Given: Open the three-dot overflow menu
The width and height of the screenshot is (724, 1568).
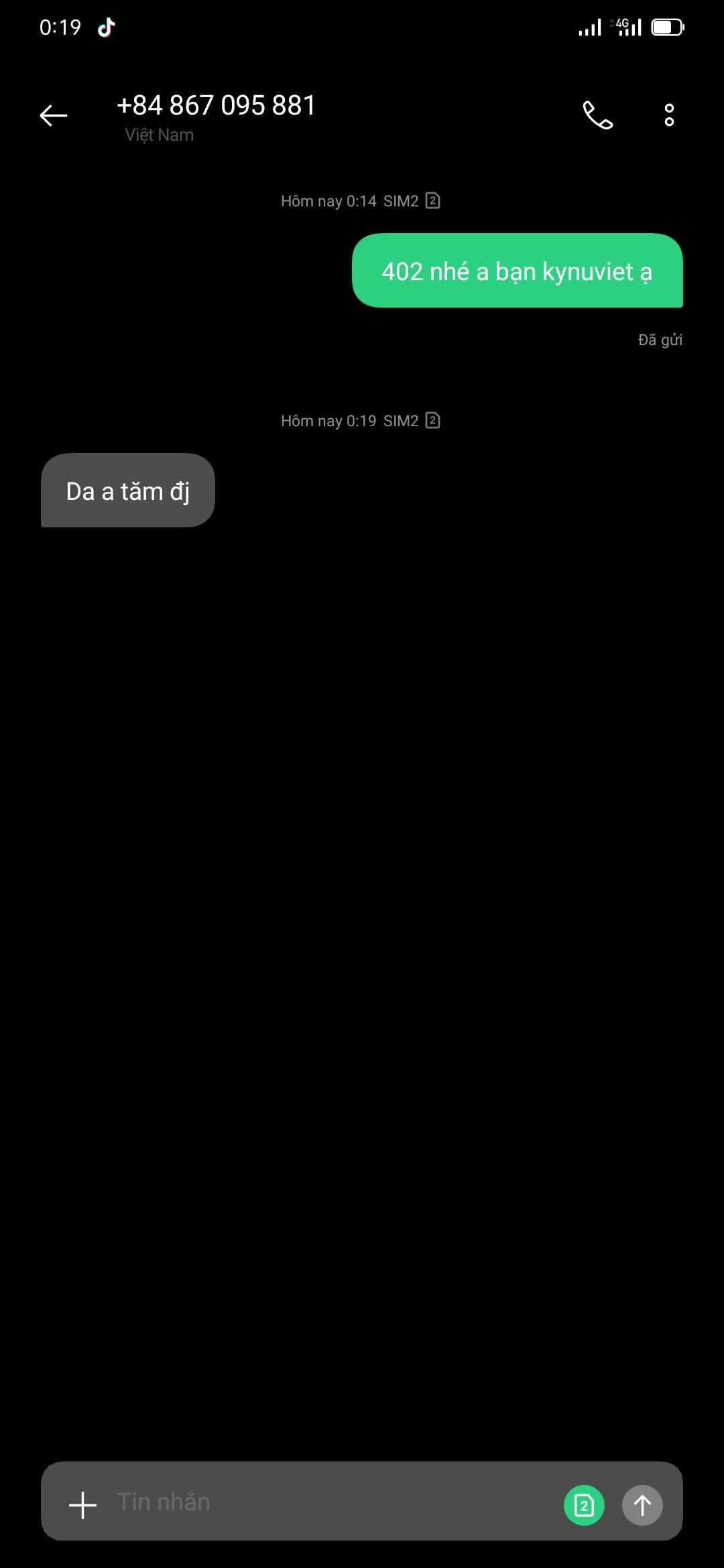Looking at the screenshot, I should tap(668, 115).
